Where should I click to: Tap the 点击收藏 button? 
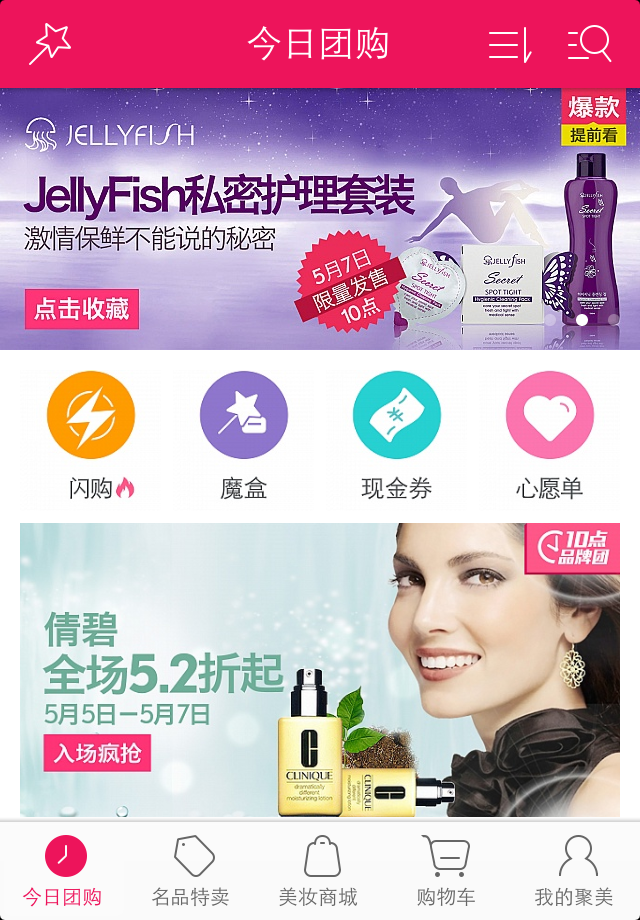[82, 309]
